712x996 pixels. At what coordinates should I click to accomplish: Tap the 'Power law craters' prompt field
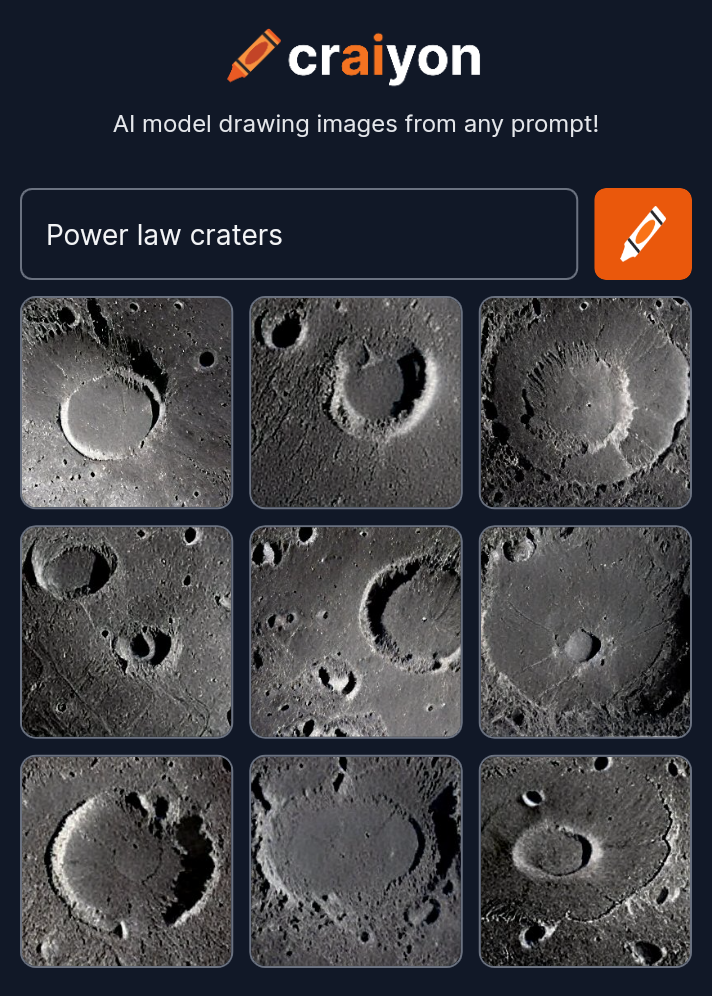(x=298, y=234)
